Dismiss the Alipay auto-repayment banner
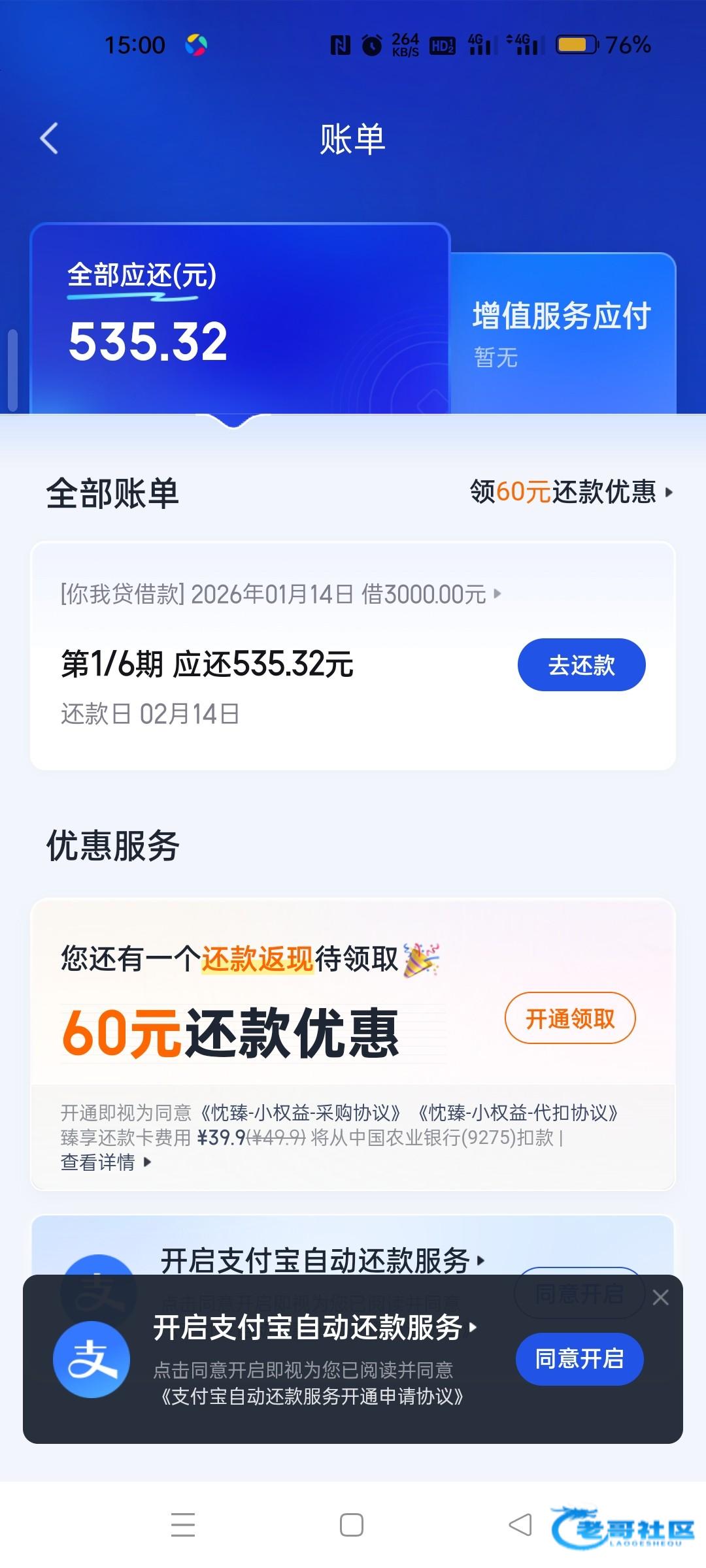 click(660, 1298)
